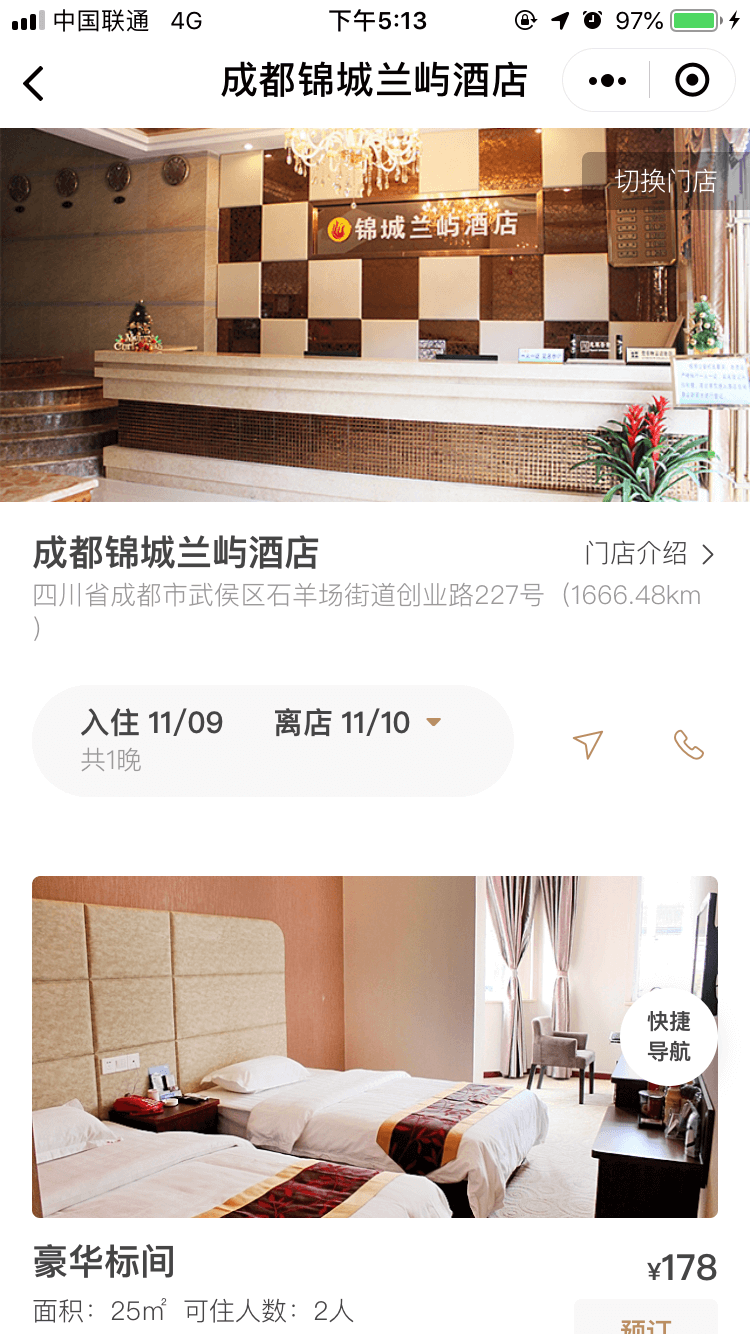Image resolution: width=750 pixels, height=1334 pixels.
Task: Open the check-in and check-out date picker
Action: tap(272, 740)
